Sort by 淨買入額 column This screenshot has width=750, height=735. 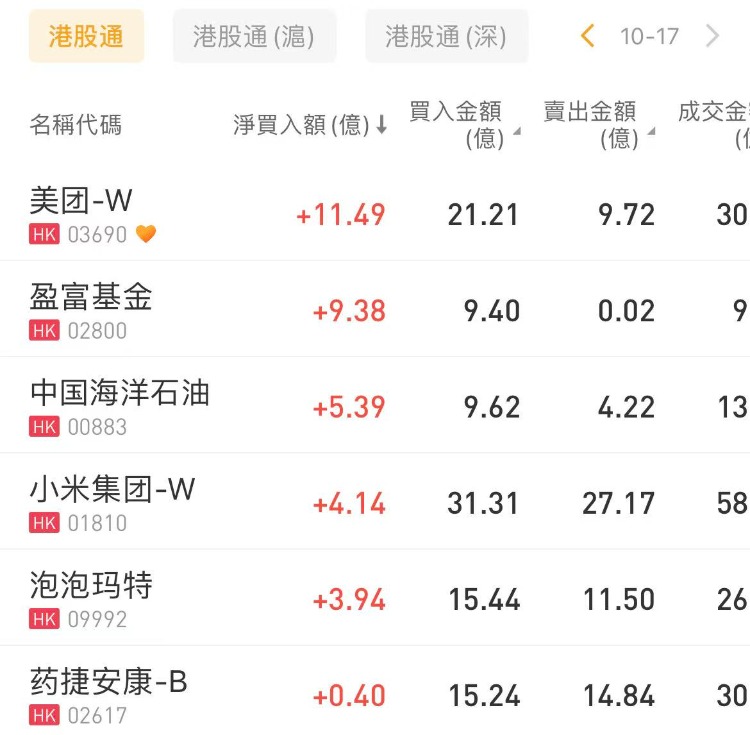pyautogui.click(x=310, y=125)
